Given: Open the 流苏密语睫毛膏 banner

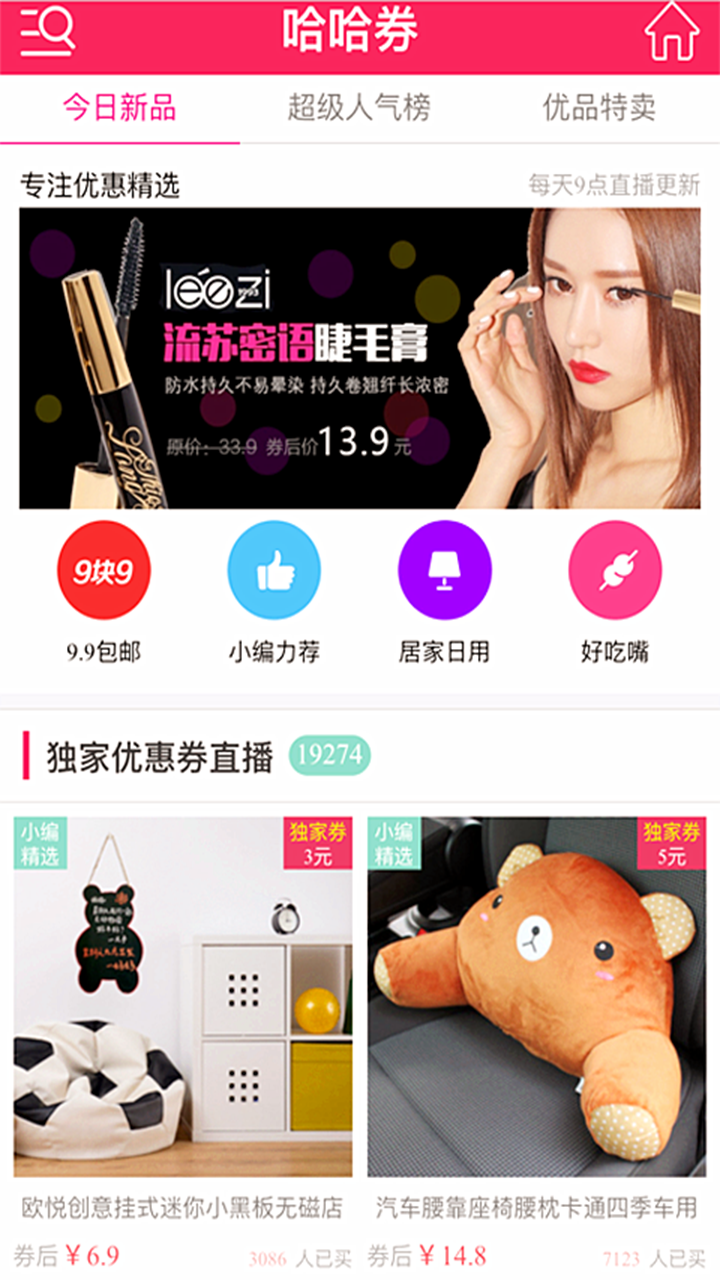Looking at the screenshot, I should (360, 358).
